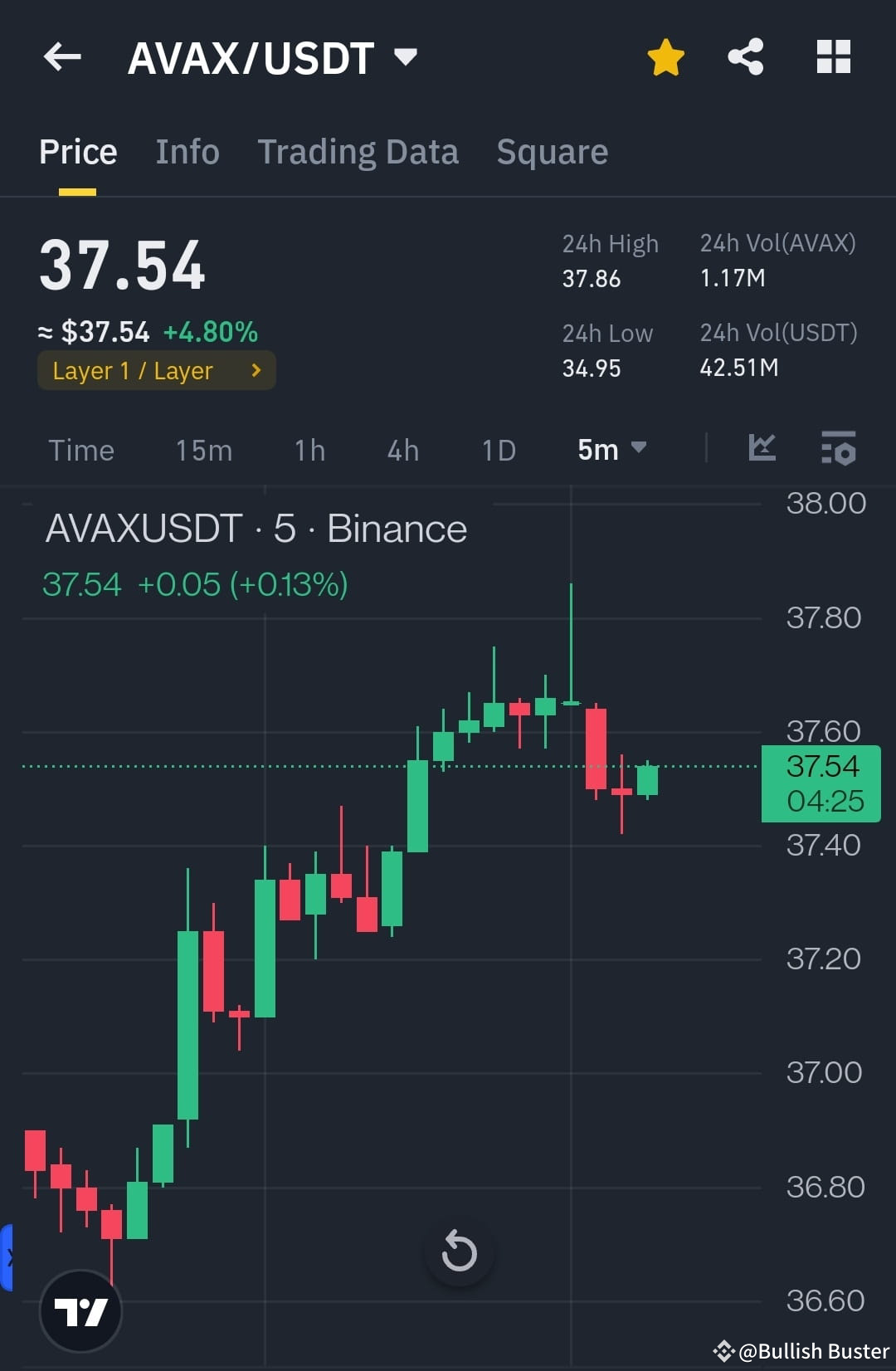Share the AVAX/USDT chart

coord(746,56)
